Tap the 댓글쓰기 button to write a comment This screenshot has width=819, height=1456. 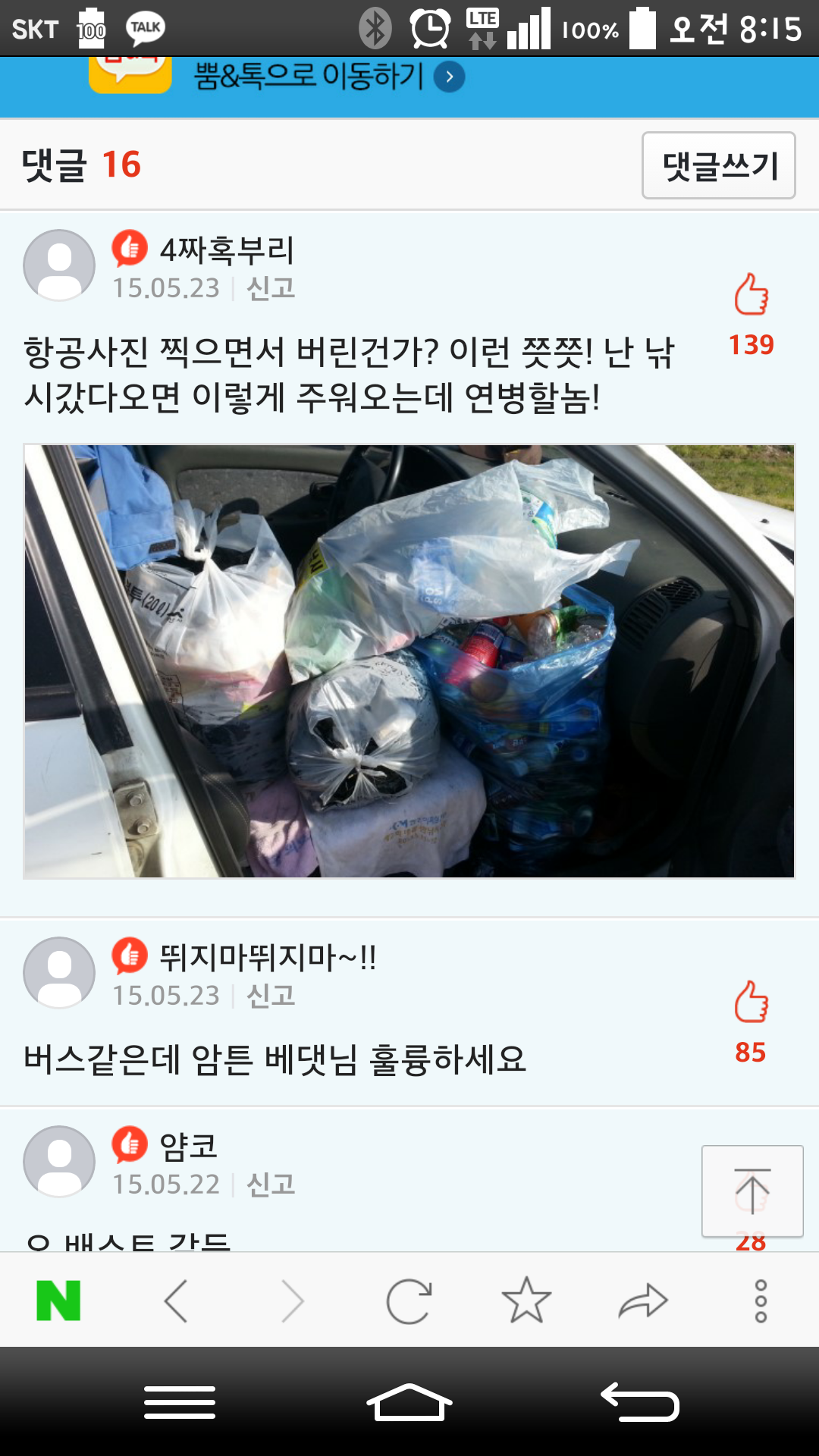718,165
